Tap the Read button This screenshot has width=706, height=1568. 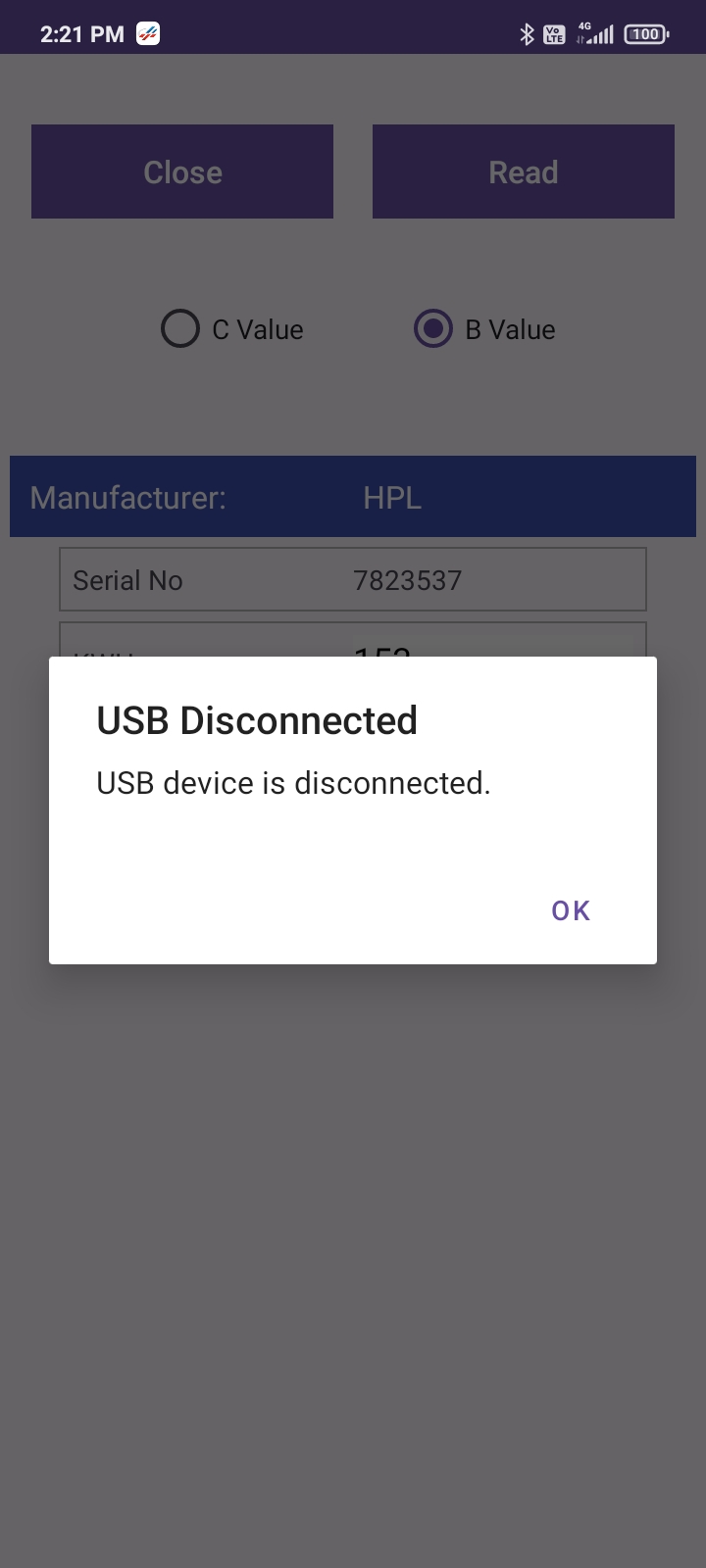[523, 171]
